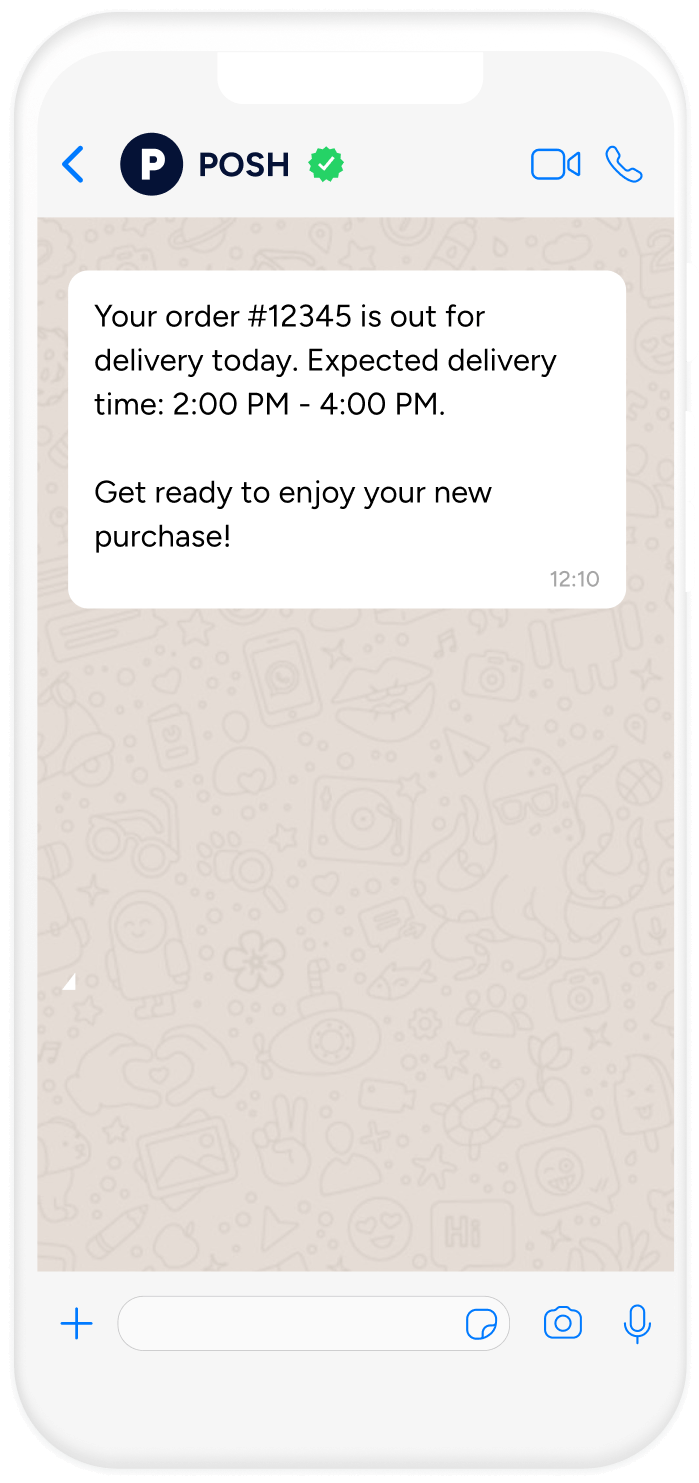Image resolution: width=699 pixels, height=1483 pixels.
Task: Record a voice message with the microphone
Action: point(637,1324)
